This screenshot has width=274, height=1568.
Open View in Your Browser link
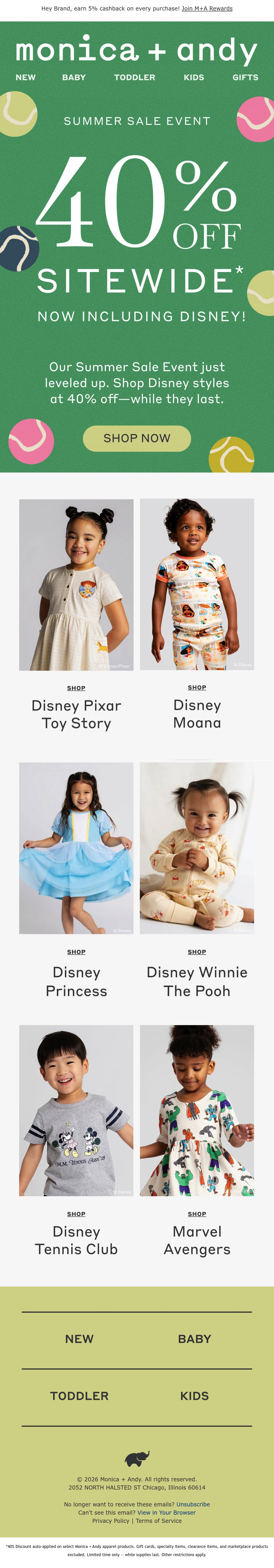pyautogui.click(x=166, y=1513)
